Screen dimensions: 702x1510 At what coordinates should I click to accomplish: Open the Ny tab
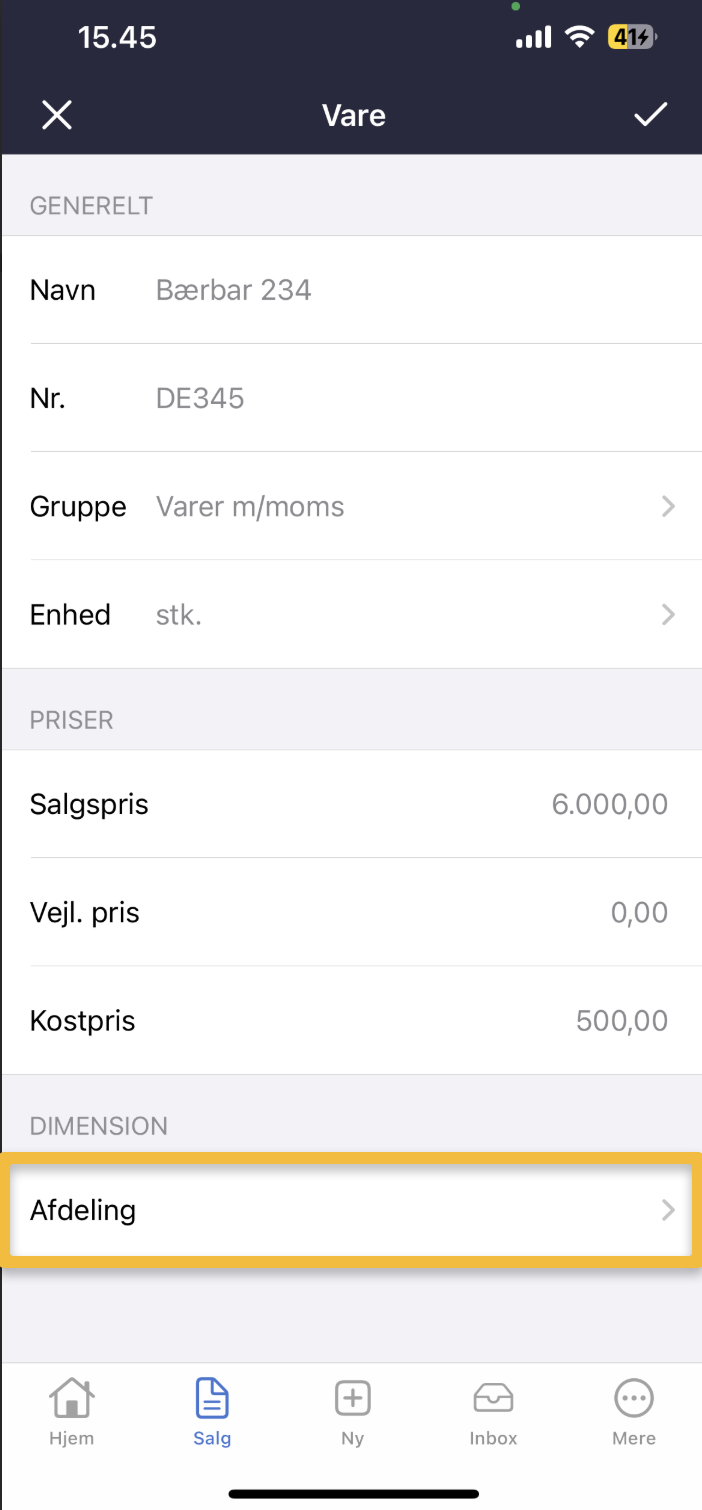352,1411
